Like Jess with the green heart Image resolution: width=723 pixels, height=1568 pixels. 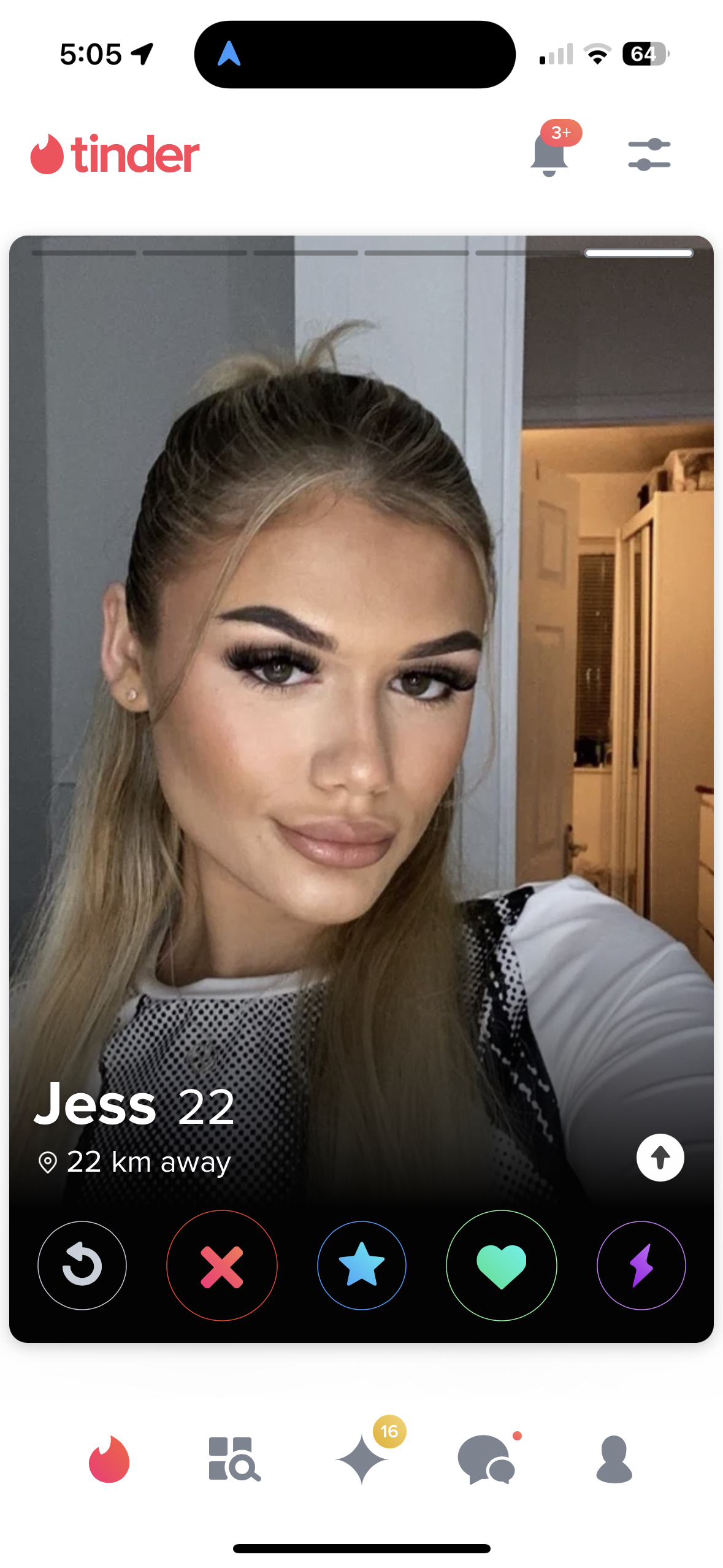click(x=501, y=1265)
